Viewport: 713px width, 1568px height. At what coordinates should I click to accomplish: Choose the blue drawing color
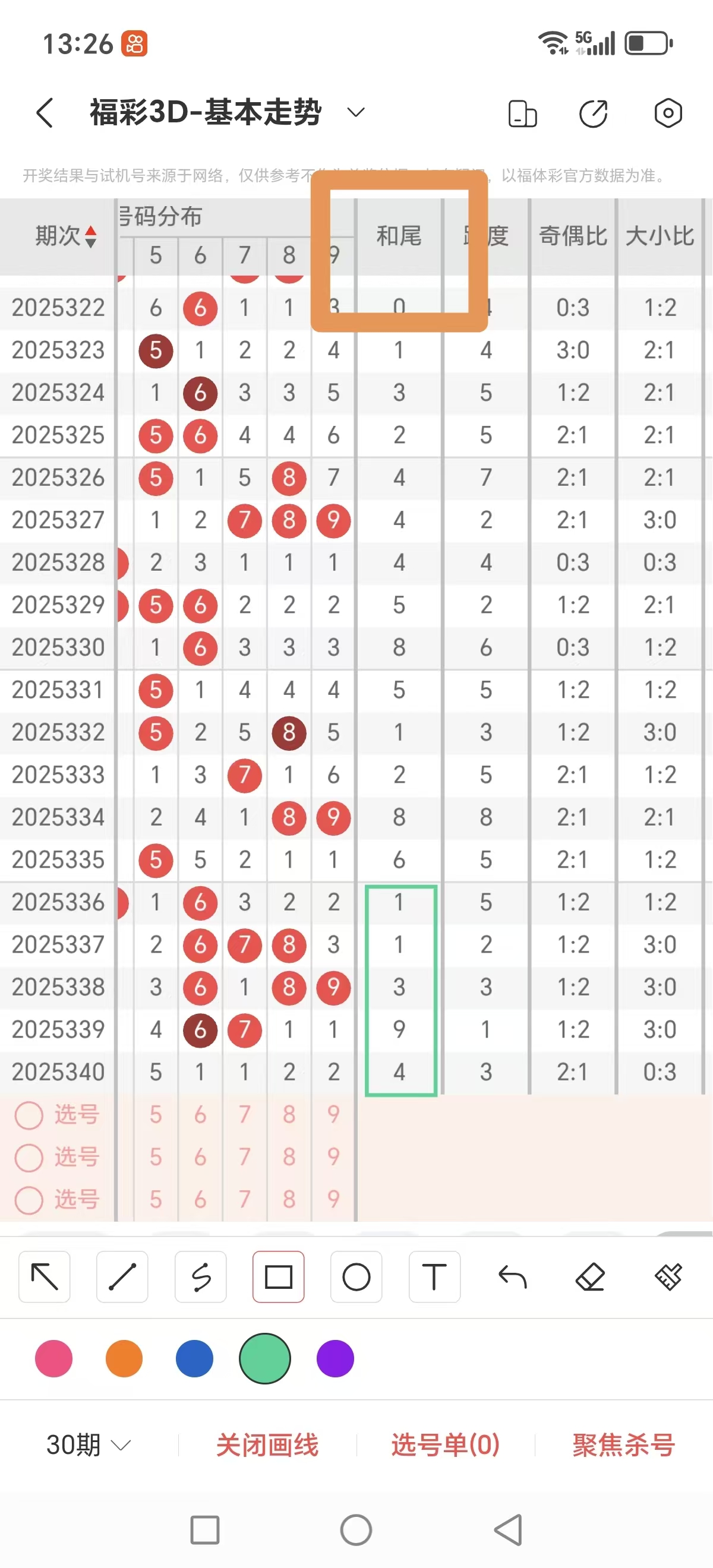tap(194, 1358)
